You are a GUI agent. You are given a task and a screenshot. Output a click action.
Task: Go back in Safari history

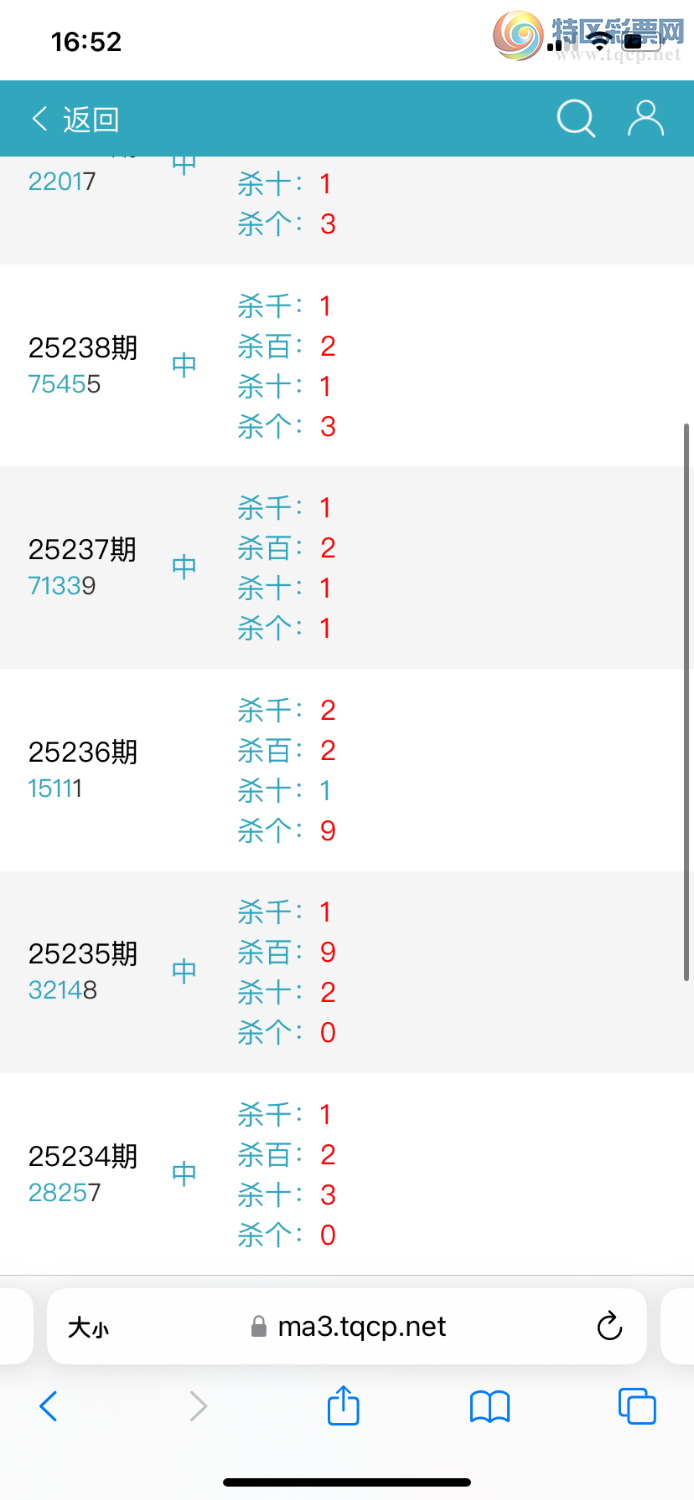tap(48, 1407)
